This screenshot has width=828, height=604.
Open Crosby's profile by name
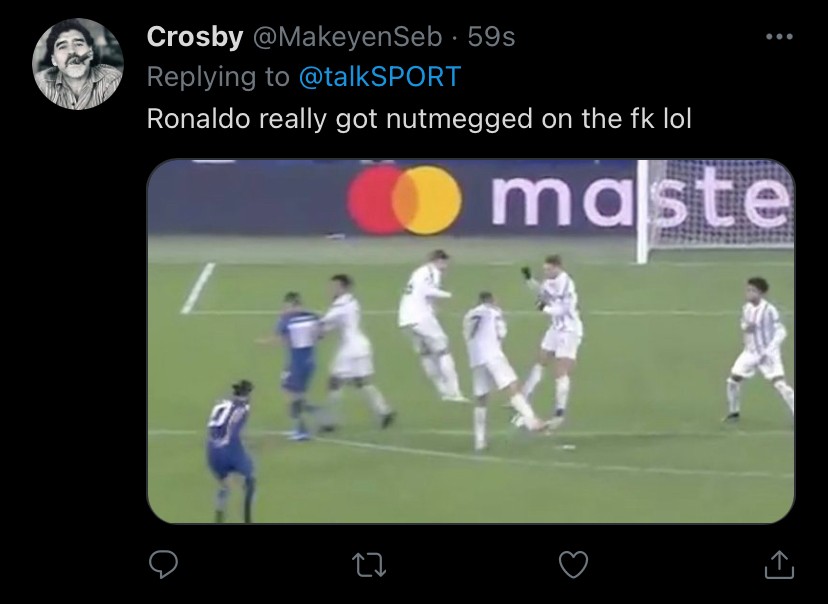(194, 37)
